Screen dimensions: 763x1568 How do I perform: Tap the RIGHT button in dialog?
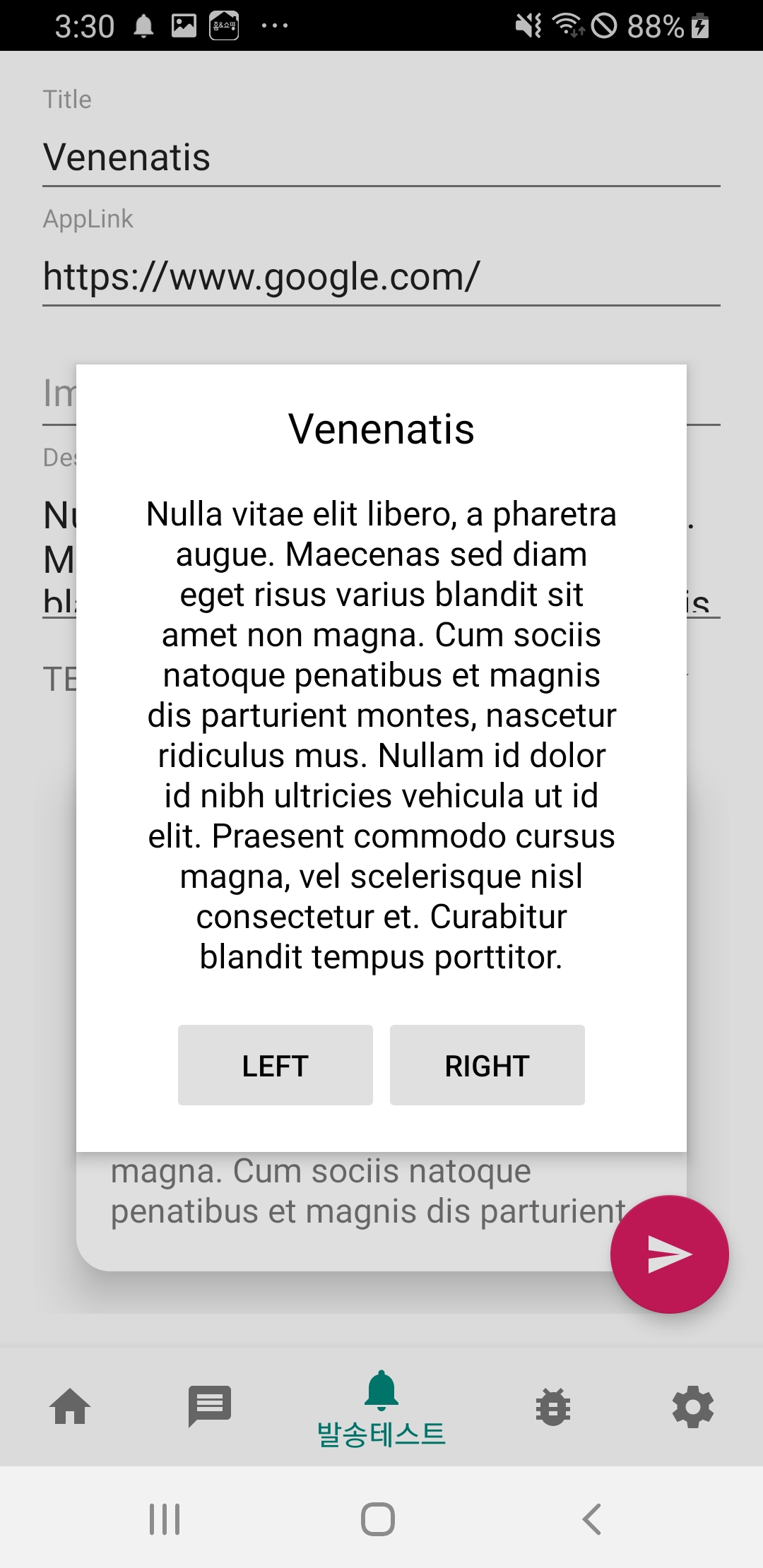point(487,1065)
